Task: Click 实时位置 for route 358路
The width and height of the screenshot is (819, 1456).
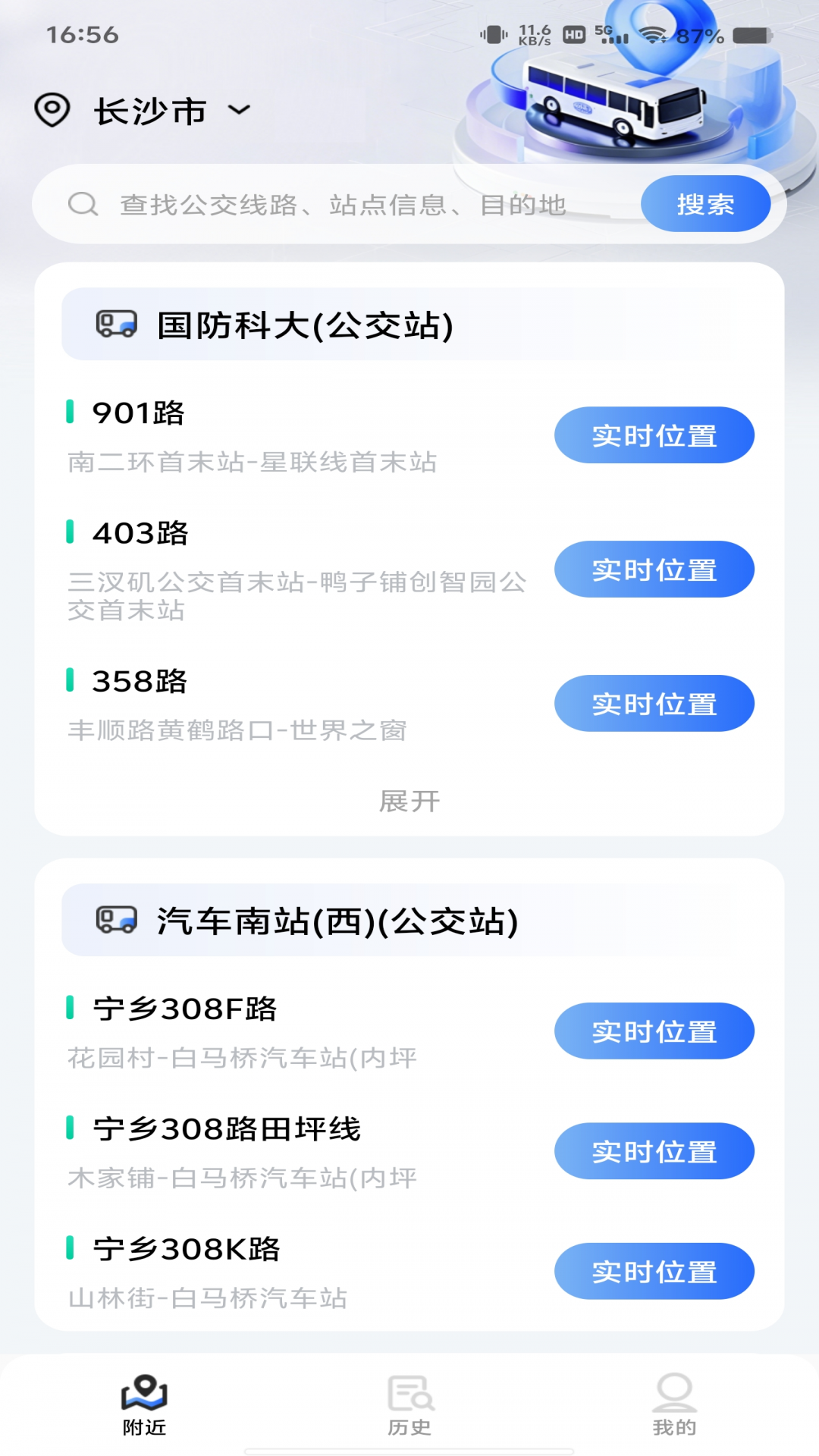Action: pos(654,703)
